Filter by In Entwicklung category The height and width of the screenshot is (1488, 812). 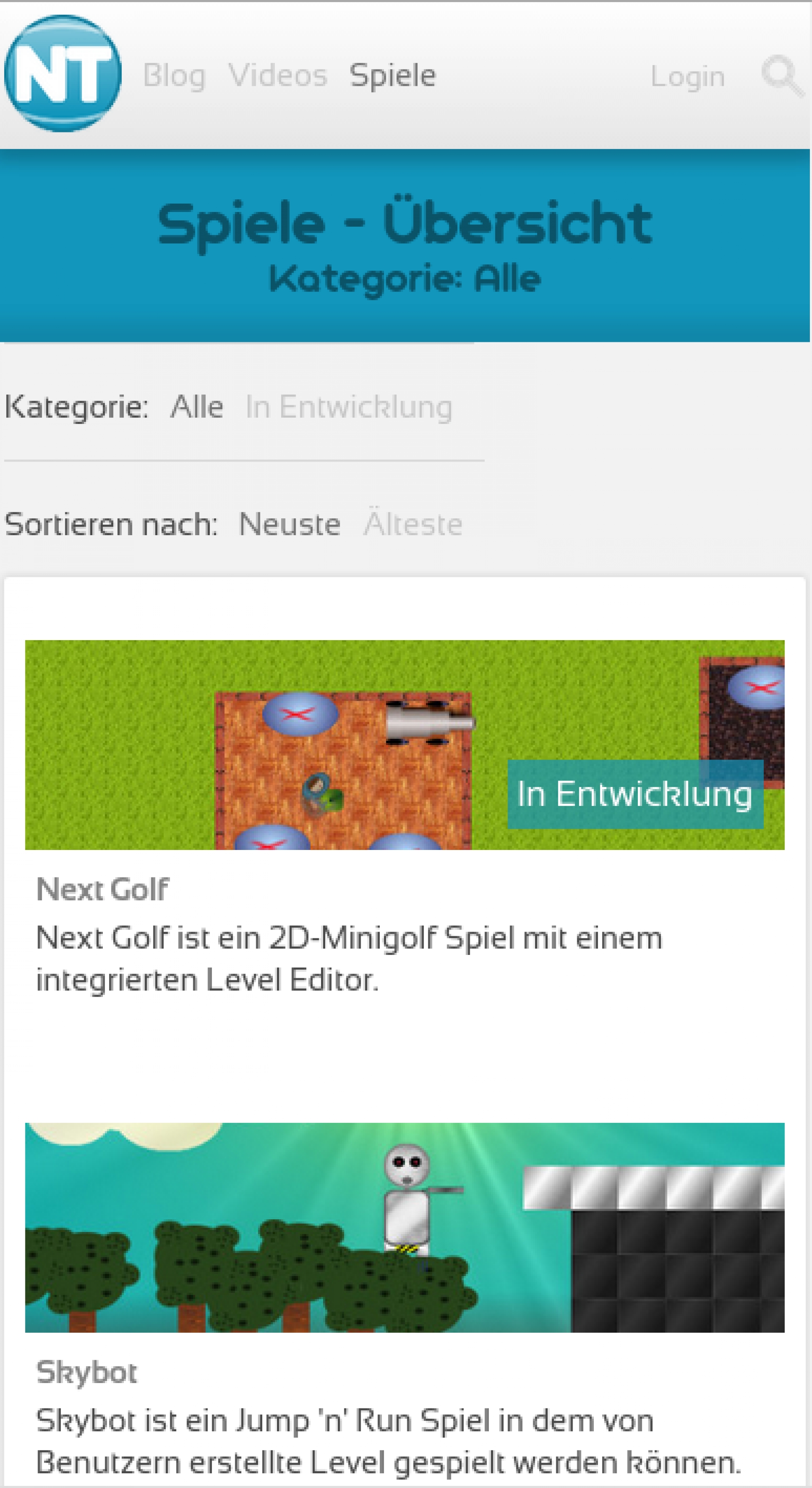(348, 407)
